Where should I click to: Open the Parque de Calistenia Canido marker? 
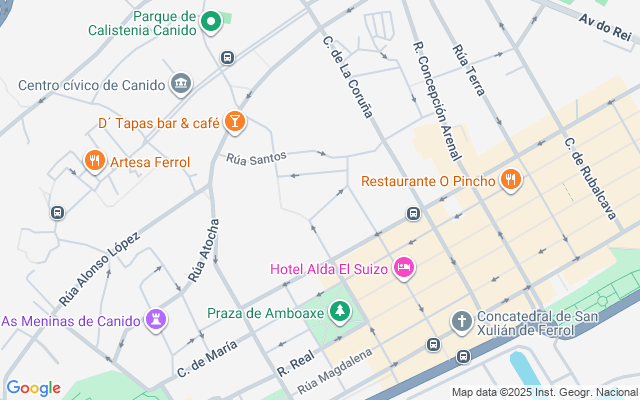[211, 21]
